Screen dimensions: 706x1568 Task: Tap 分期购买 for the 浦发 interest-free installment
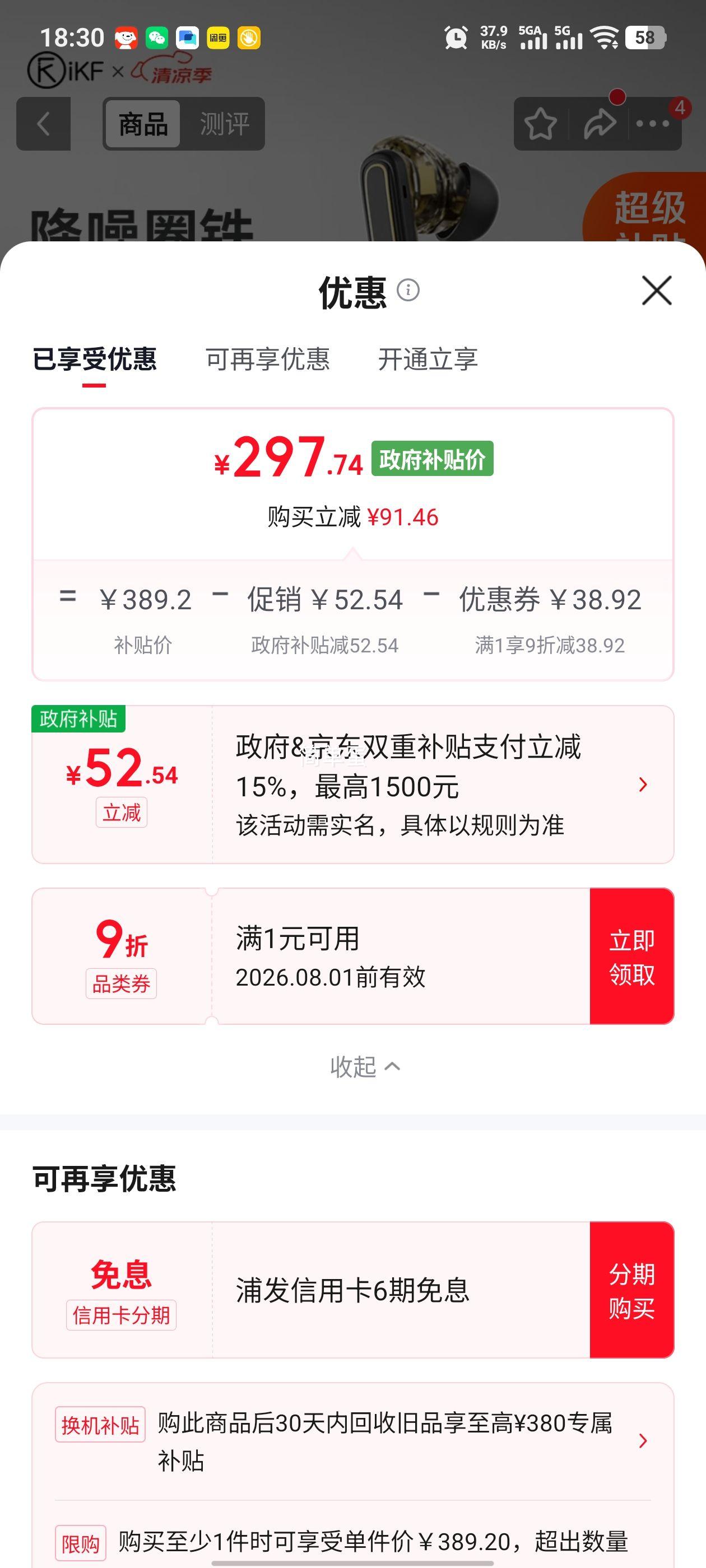click(631, 1290)
